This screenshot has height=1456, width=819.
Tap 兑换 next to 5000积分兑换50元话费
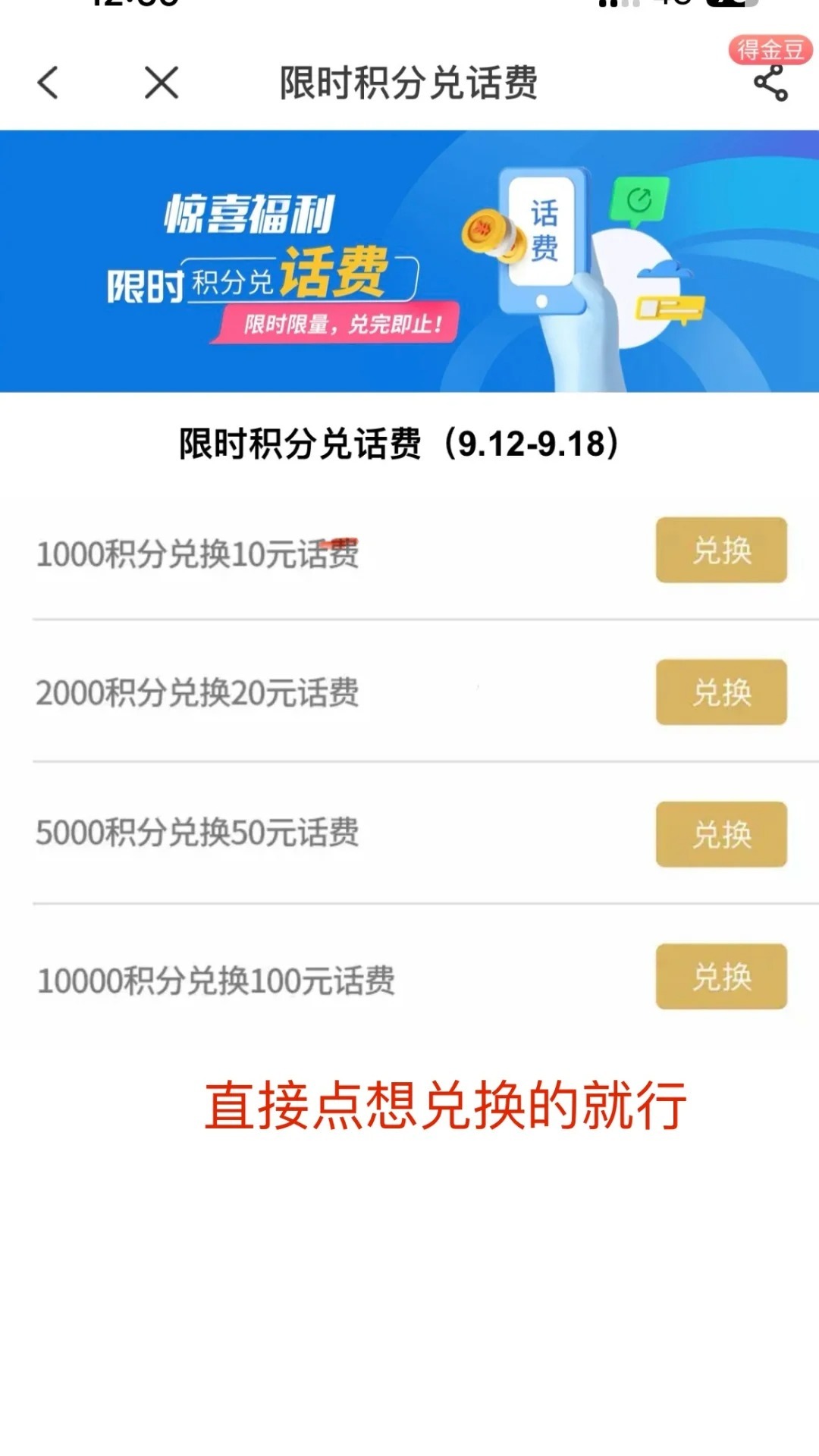click(720, 835)
